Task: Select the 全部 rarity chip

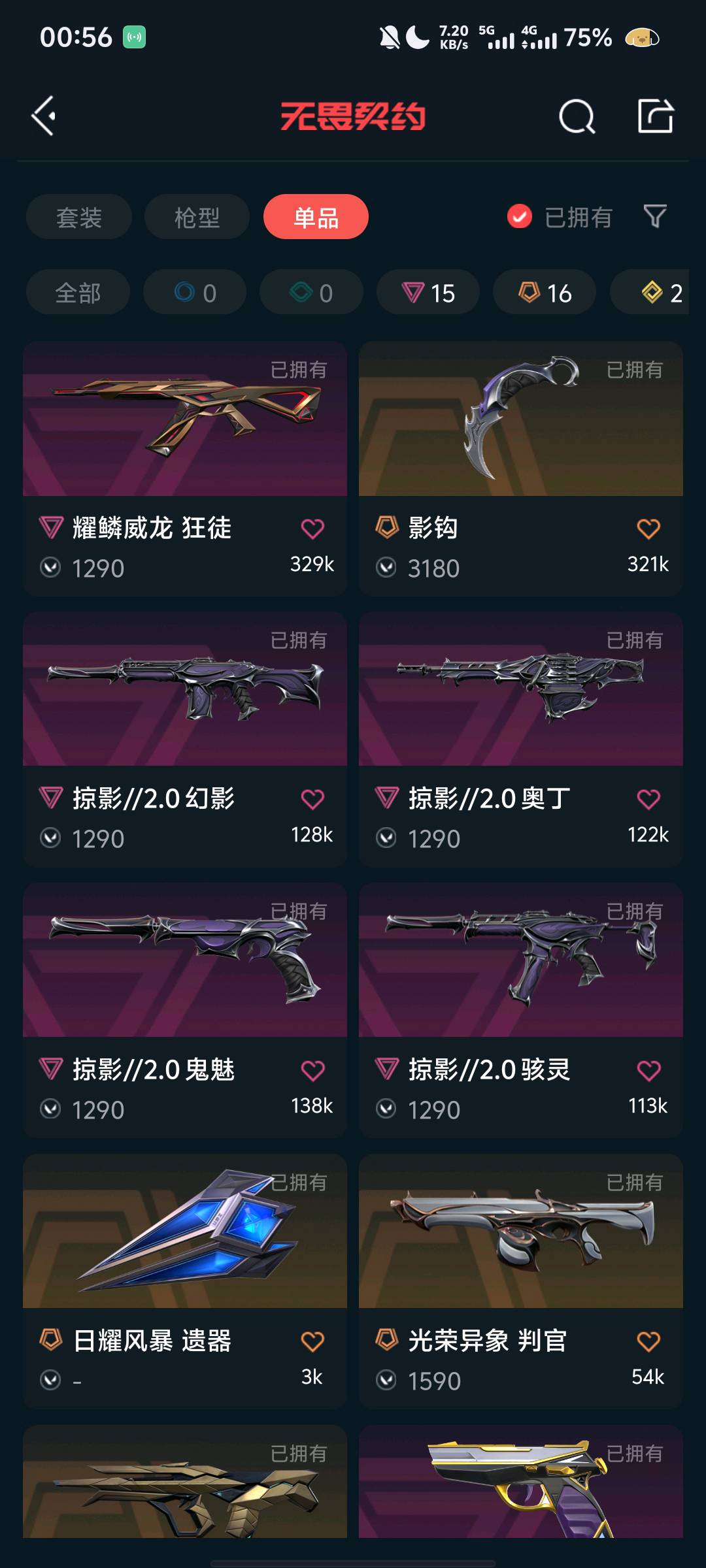Action: [x=78, y=293]
